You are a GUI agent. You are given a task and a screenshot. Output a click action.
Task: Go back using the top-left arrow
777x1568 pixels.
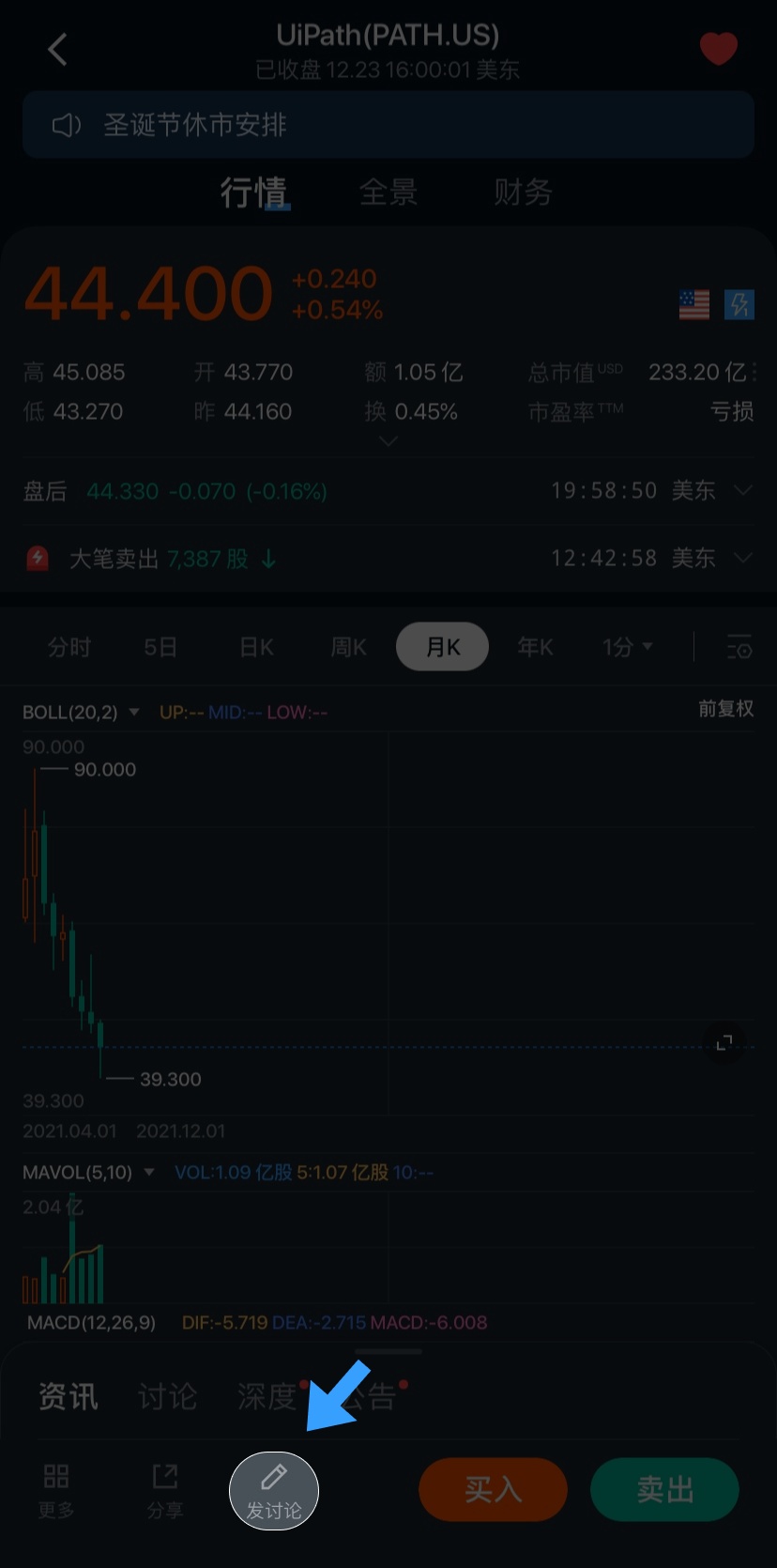coord(58,50)
